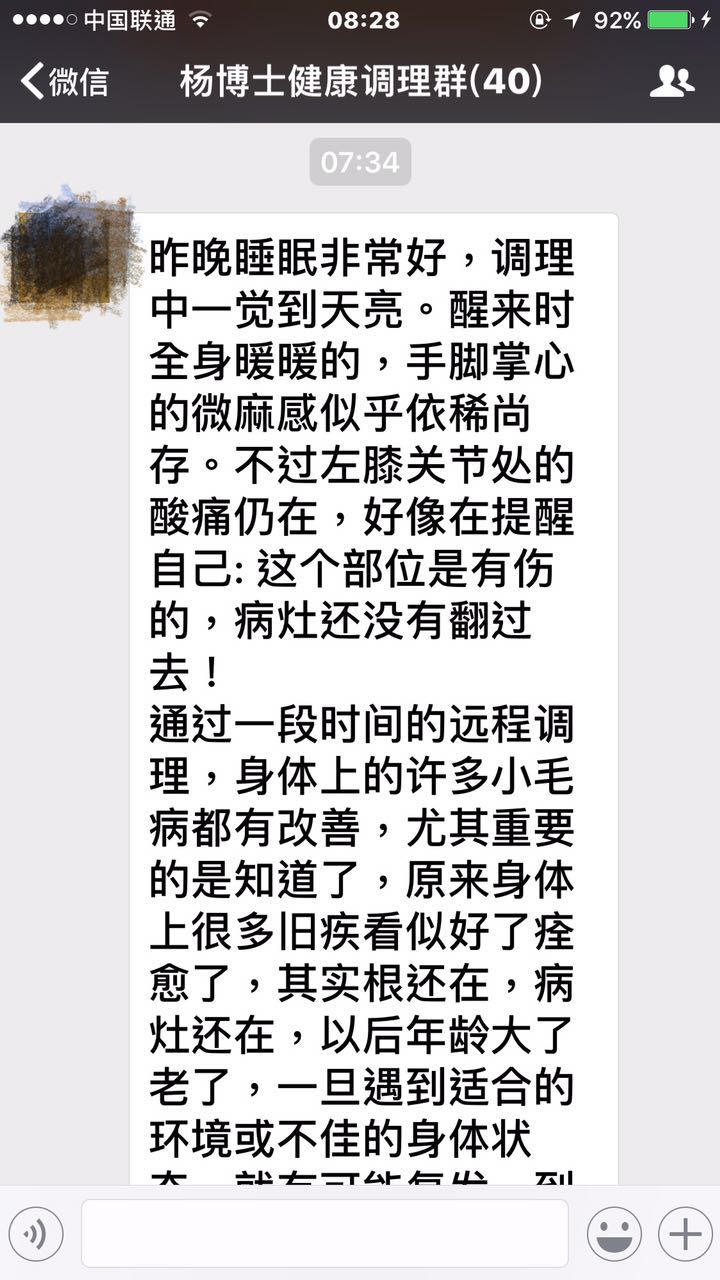Switch to voice message input
Screen dimensions: 720x1280
36,1234
